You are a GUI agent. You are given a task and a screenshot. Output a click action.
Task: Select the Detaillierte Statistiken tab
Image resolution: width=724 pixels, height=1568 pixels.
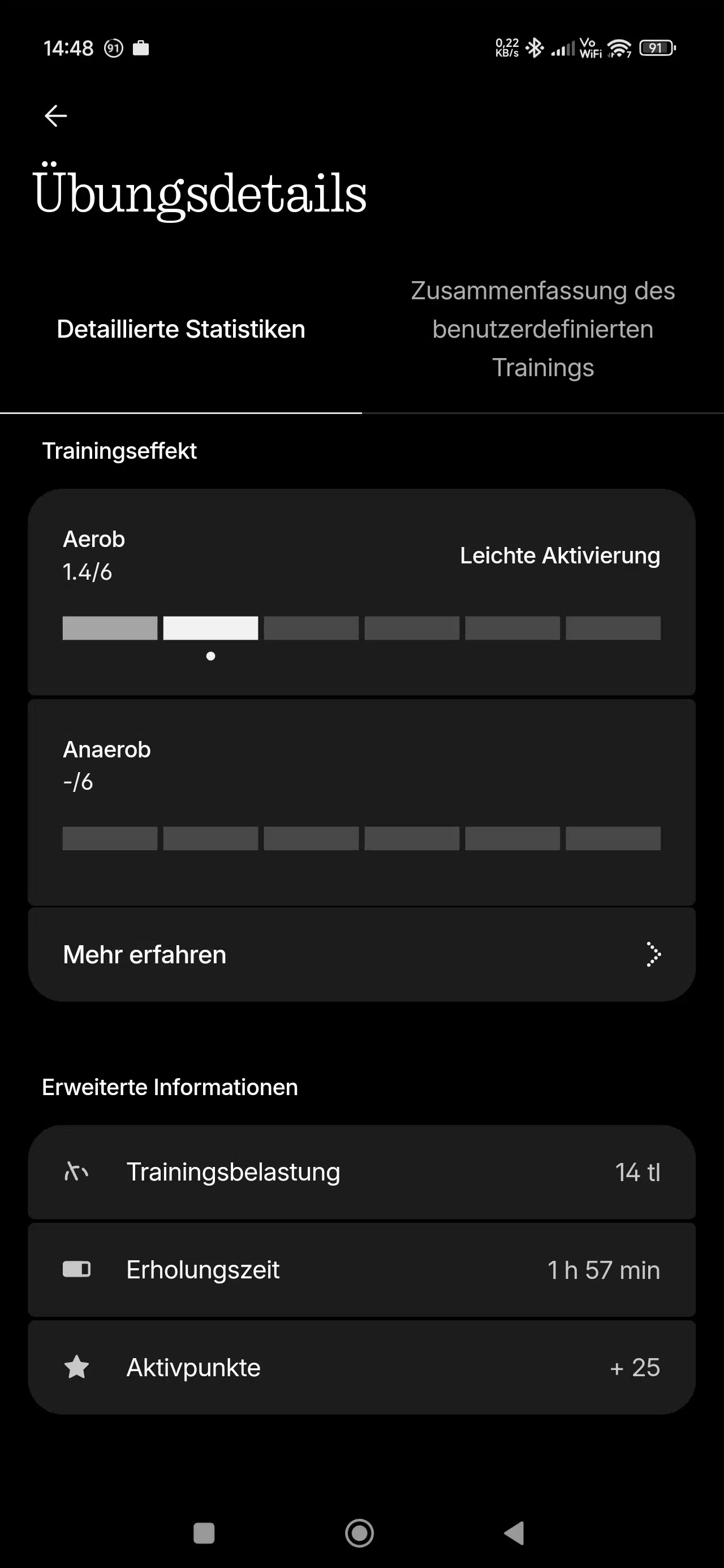[x=181, y=329]
